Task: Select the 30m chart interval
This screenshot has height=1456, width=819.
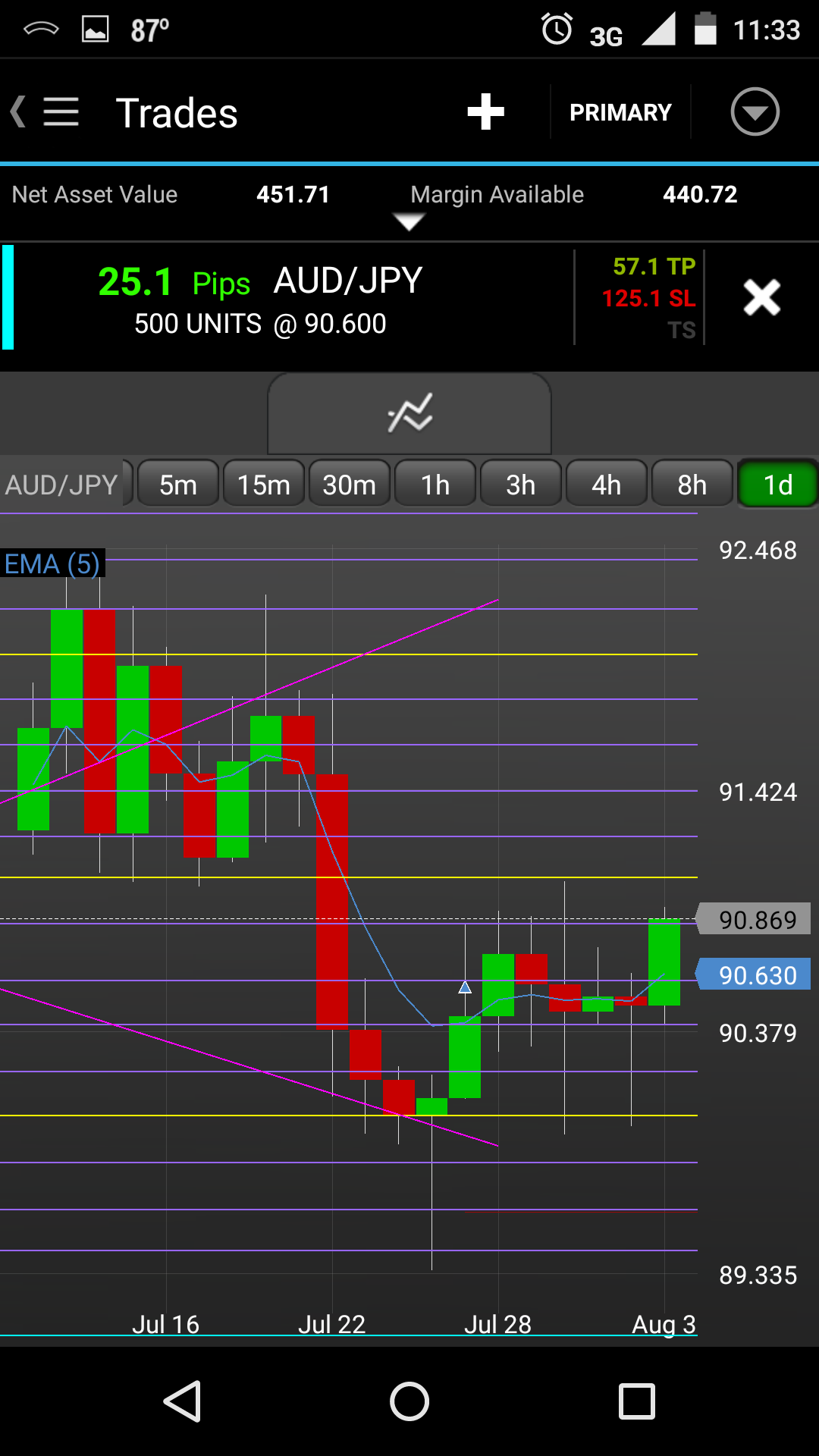Action: click(350, 485)
